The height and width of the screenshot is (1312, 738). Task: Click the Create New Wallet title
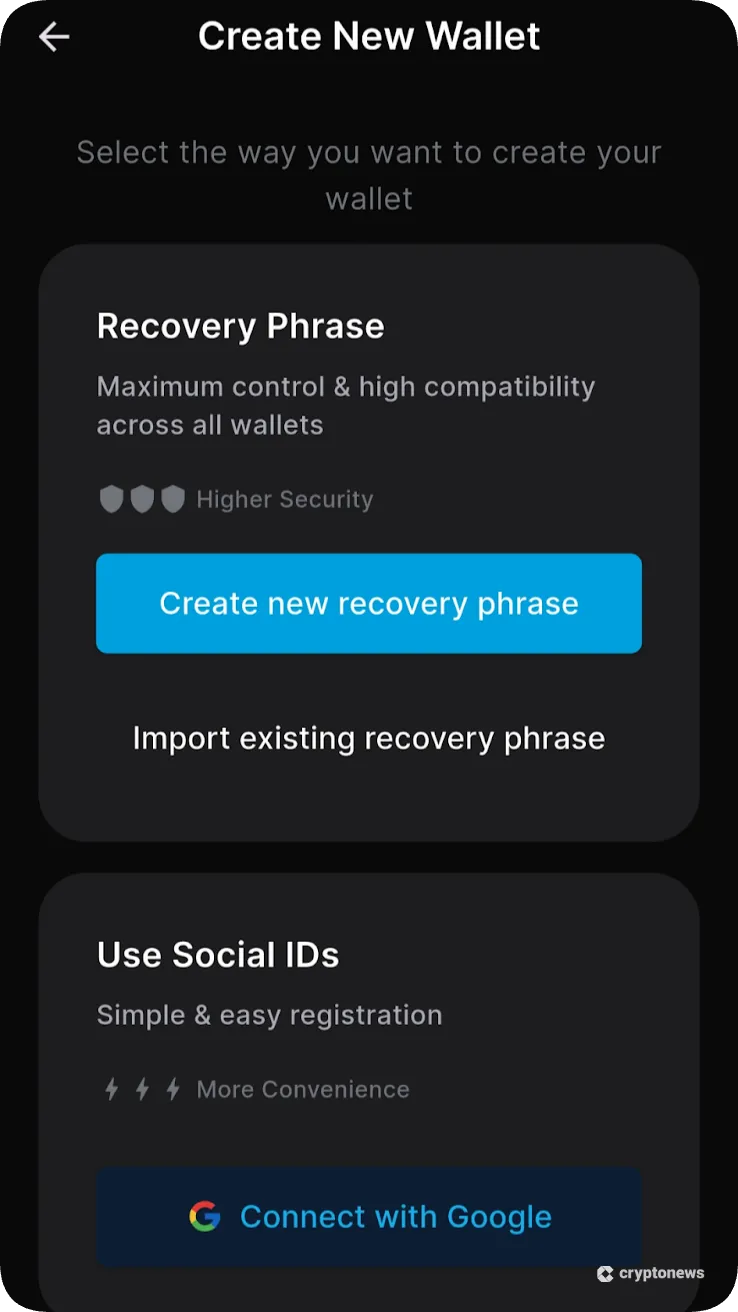369,36
